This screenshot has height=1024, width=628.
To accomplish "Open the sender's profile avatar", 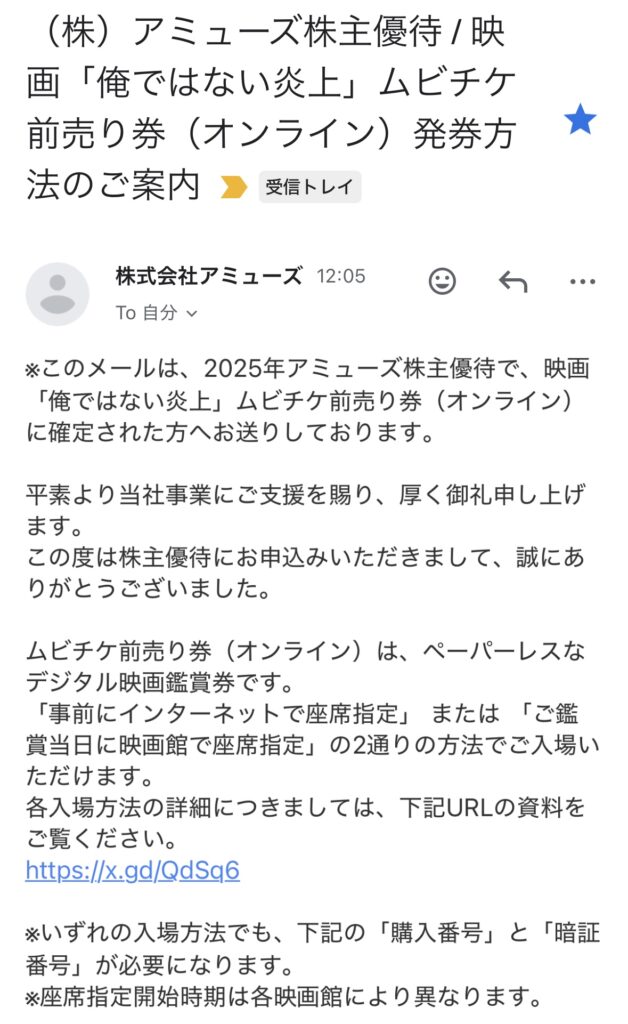I will pyautogui.click(x=57, y=294).
